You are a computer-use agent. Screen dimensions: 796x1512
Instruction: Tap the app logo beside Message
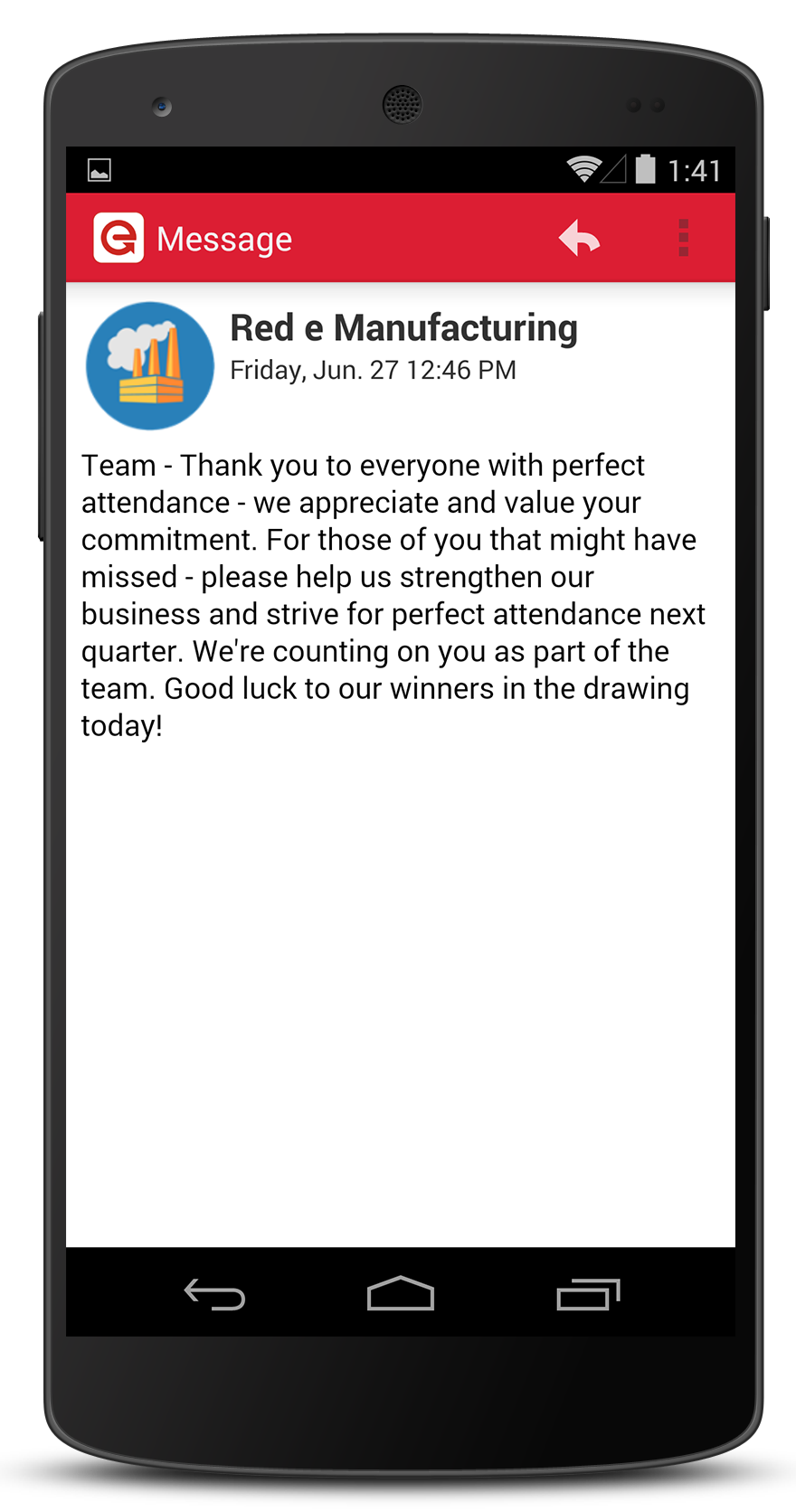point(118,239)
